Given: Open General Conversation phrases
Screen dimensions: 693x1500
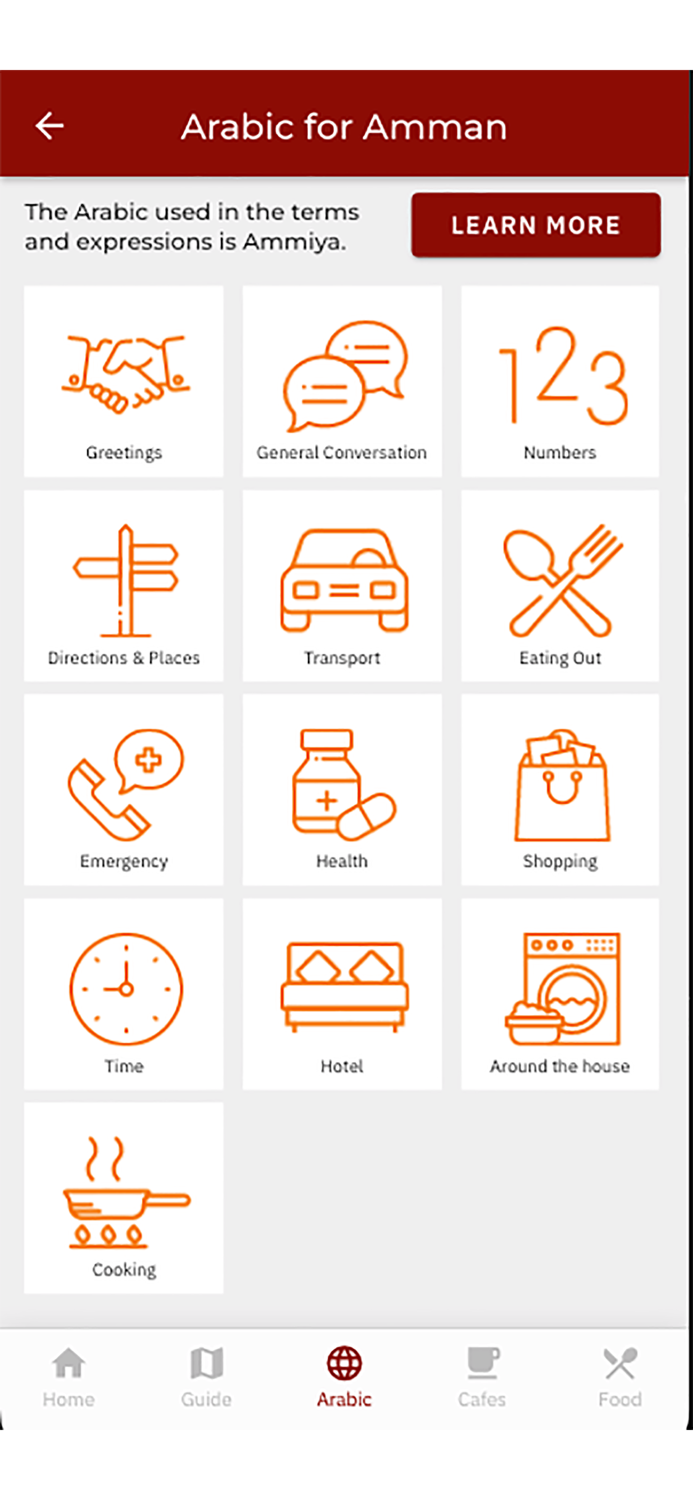Looking at the screenshot, I should [x=342, y=381].
